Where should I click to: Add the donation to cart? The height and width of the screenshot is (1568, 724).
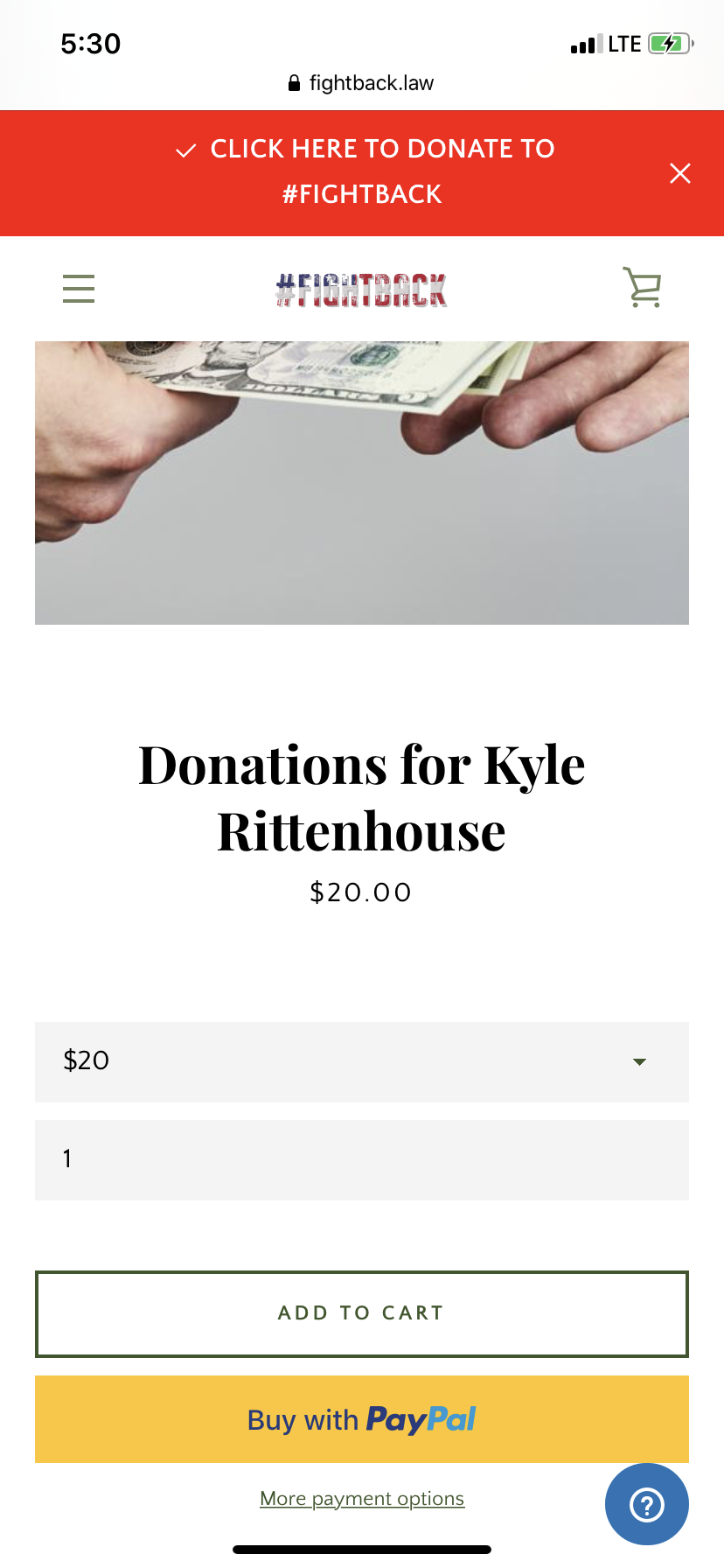point(362,1313)
